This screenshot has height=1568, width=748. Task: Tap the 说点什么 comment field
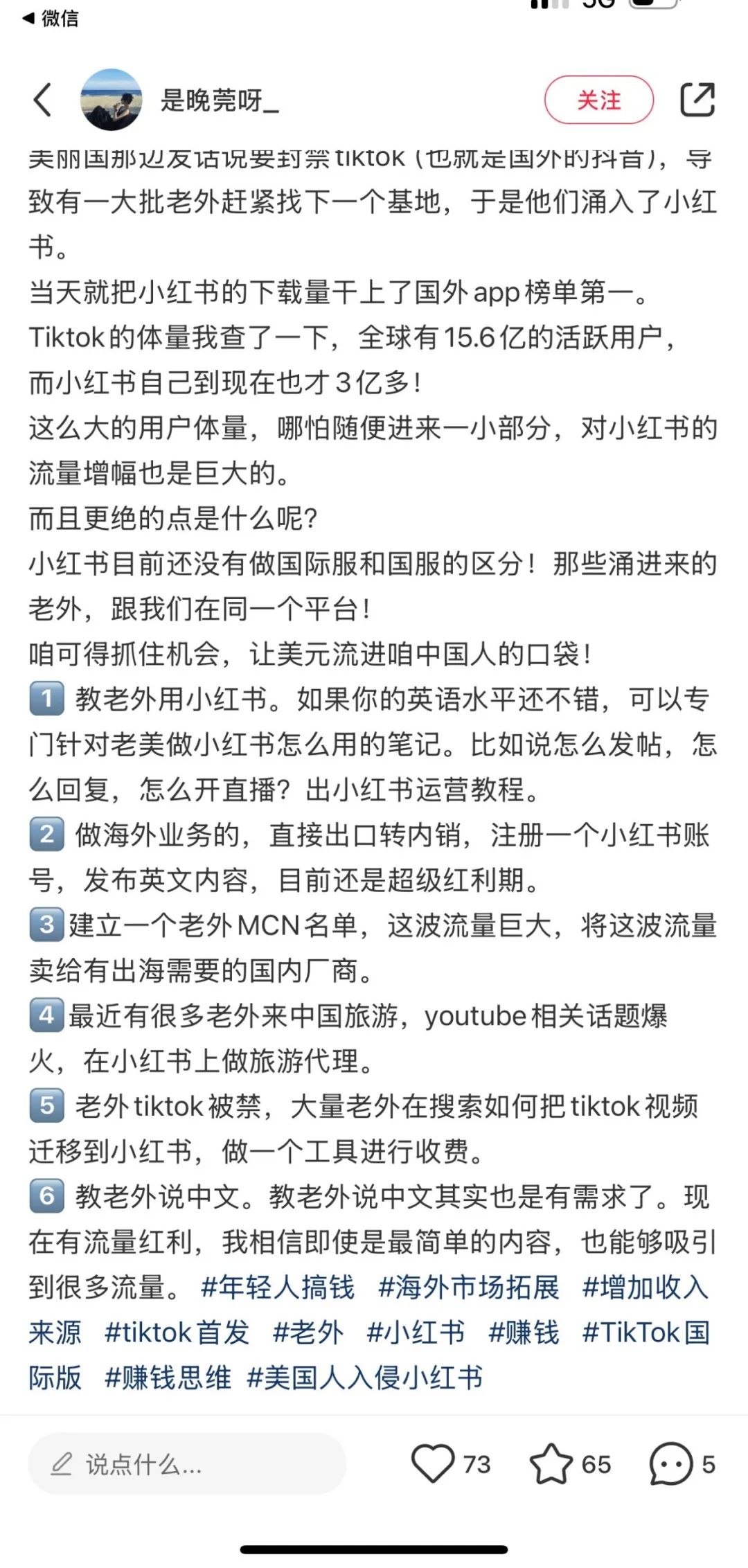pos(187,1464)
